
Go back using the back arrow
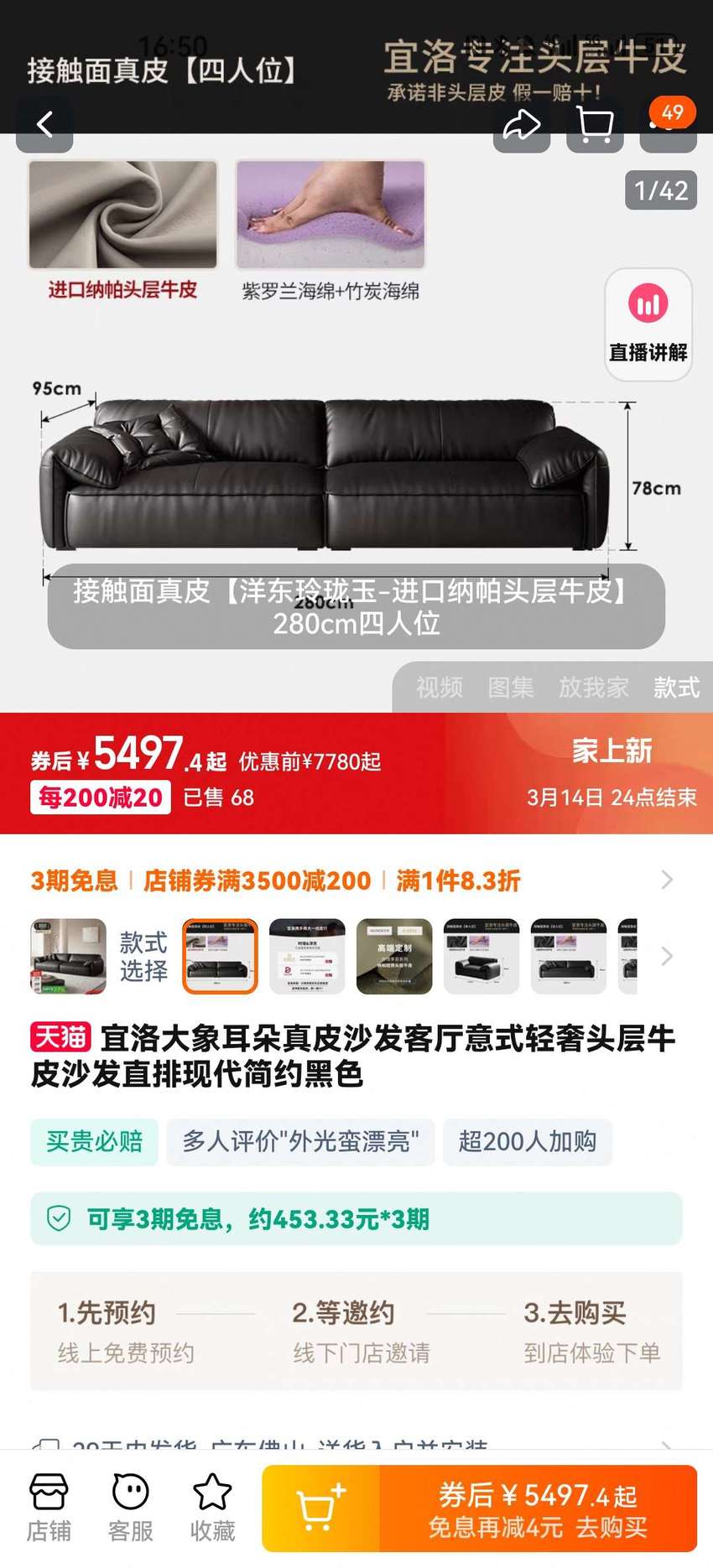pyautogui.click(x=44, y=125)
